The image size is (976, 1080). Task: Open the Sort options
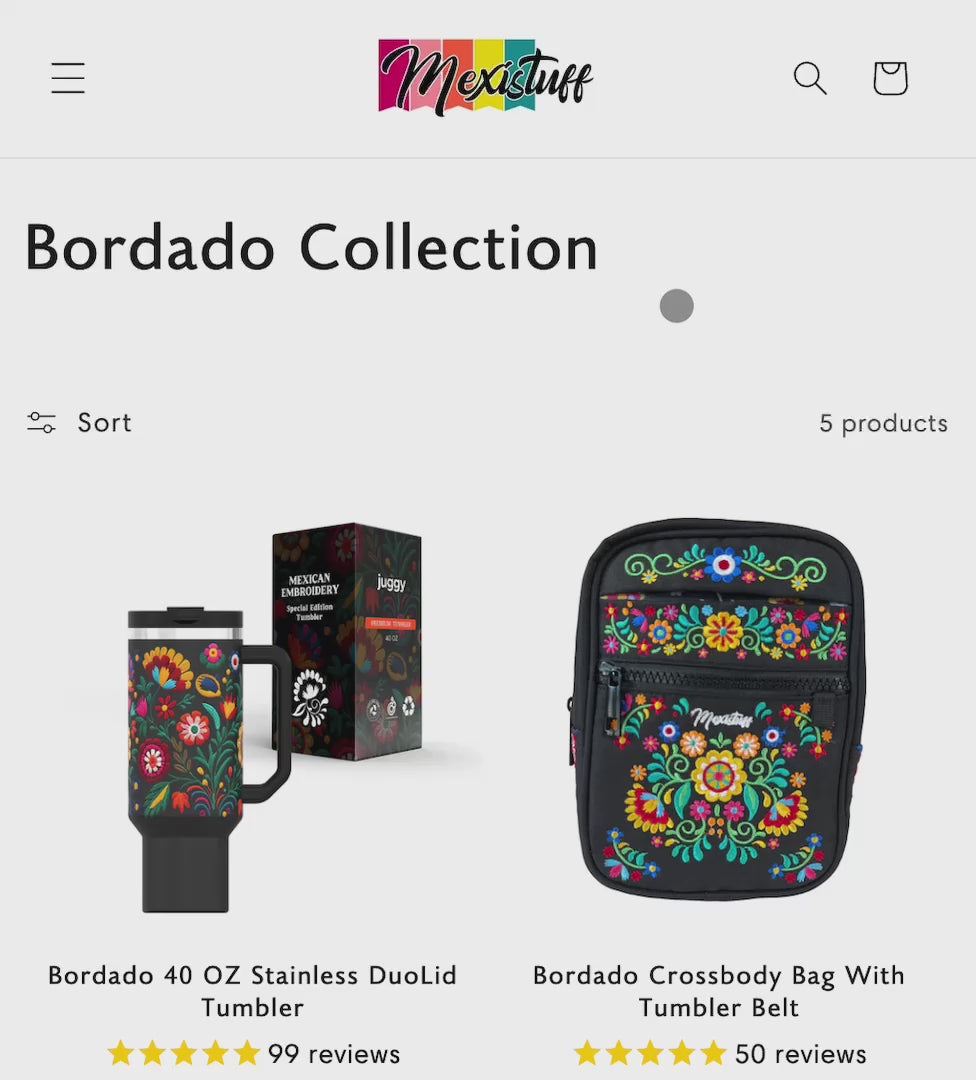tap(80, 423)
